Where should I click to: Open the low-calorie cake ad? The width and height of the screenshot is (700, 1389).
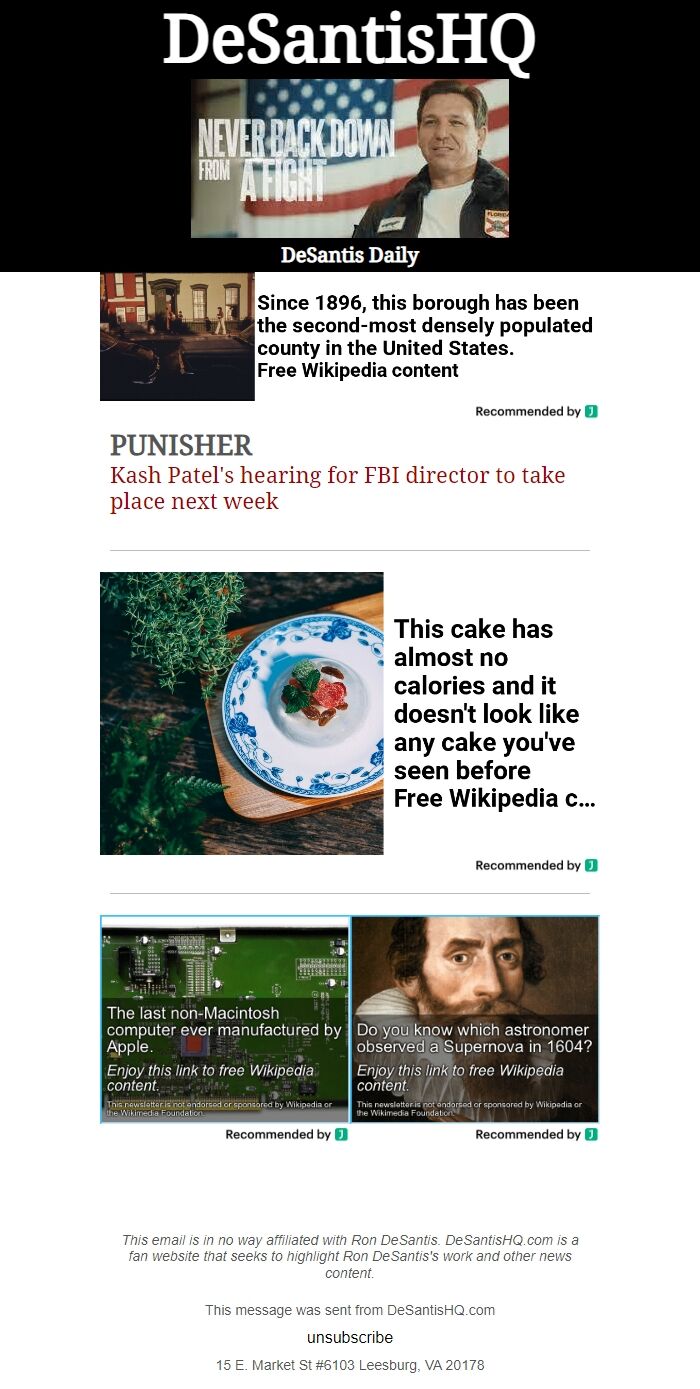click(349, 713)
